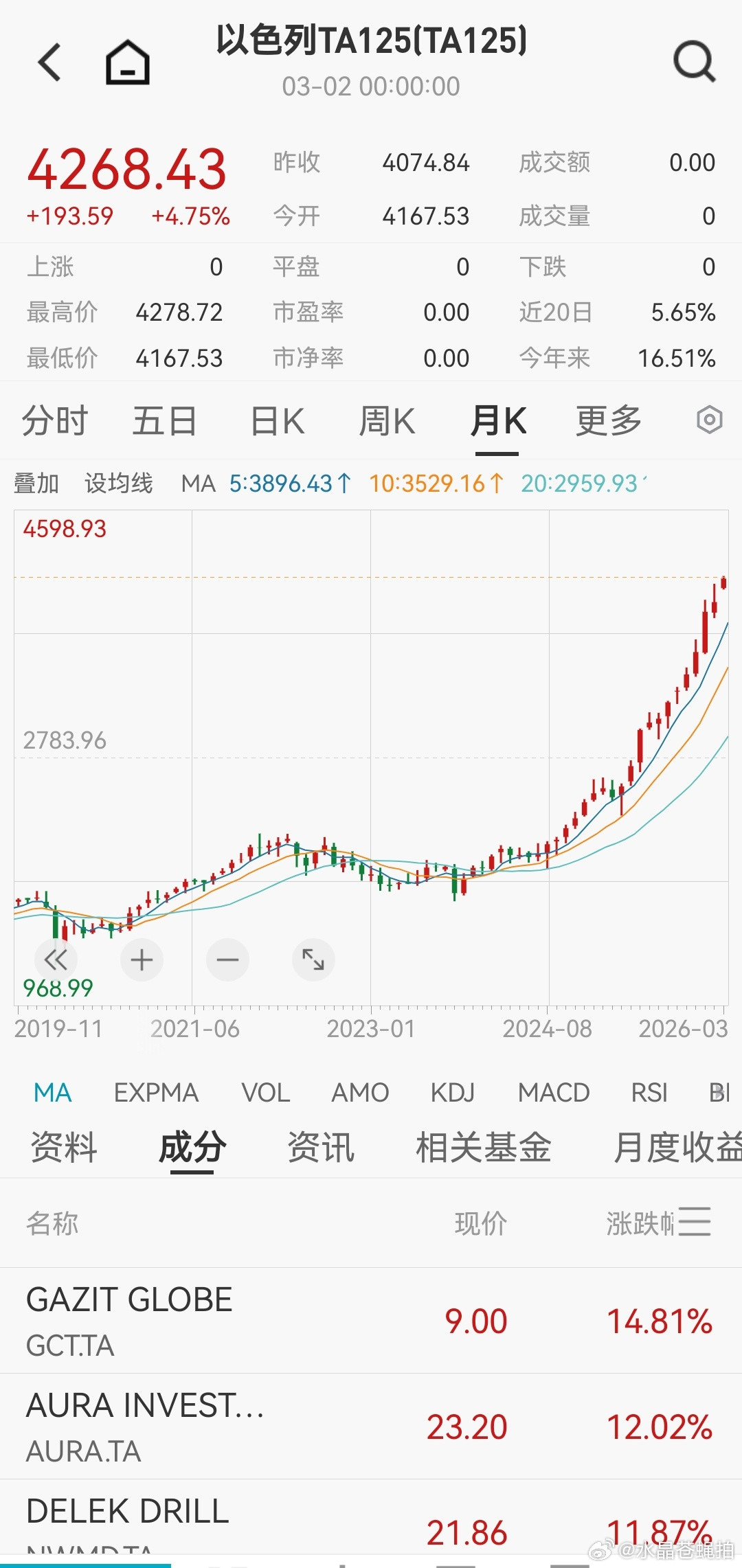Screen dimensions: 742x1568
Task: Select the 日K chart tab
Action: coord(277,421)
